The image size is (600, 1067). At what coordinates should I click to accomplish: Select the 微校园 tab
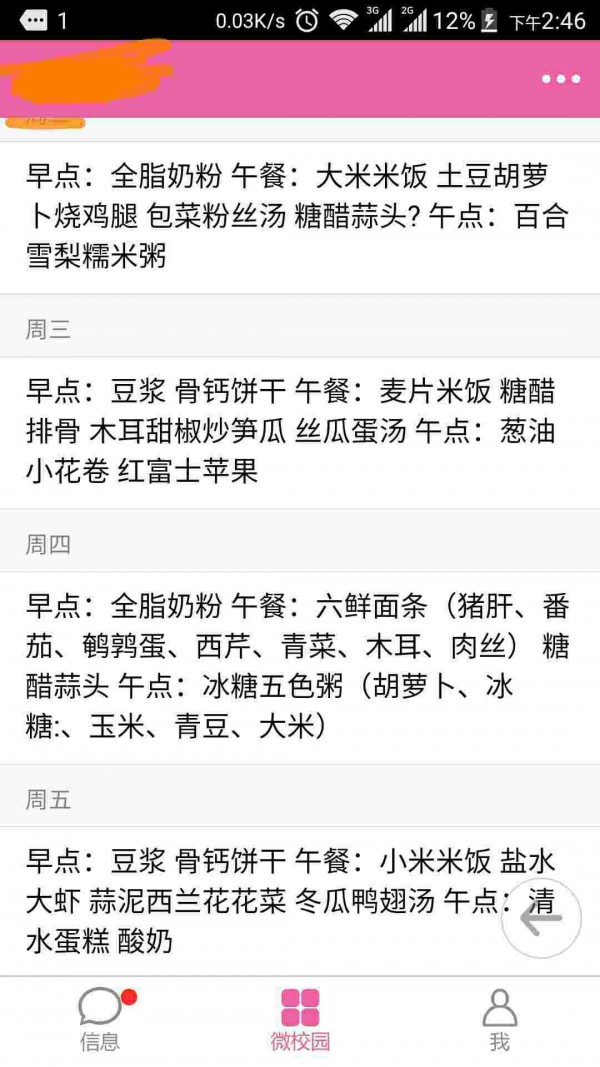click(300, 1021)
